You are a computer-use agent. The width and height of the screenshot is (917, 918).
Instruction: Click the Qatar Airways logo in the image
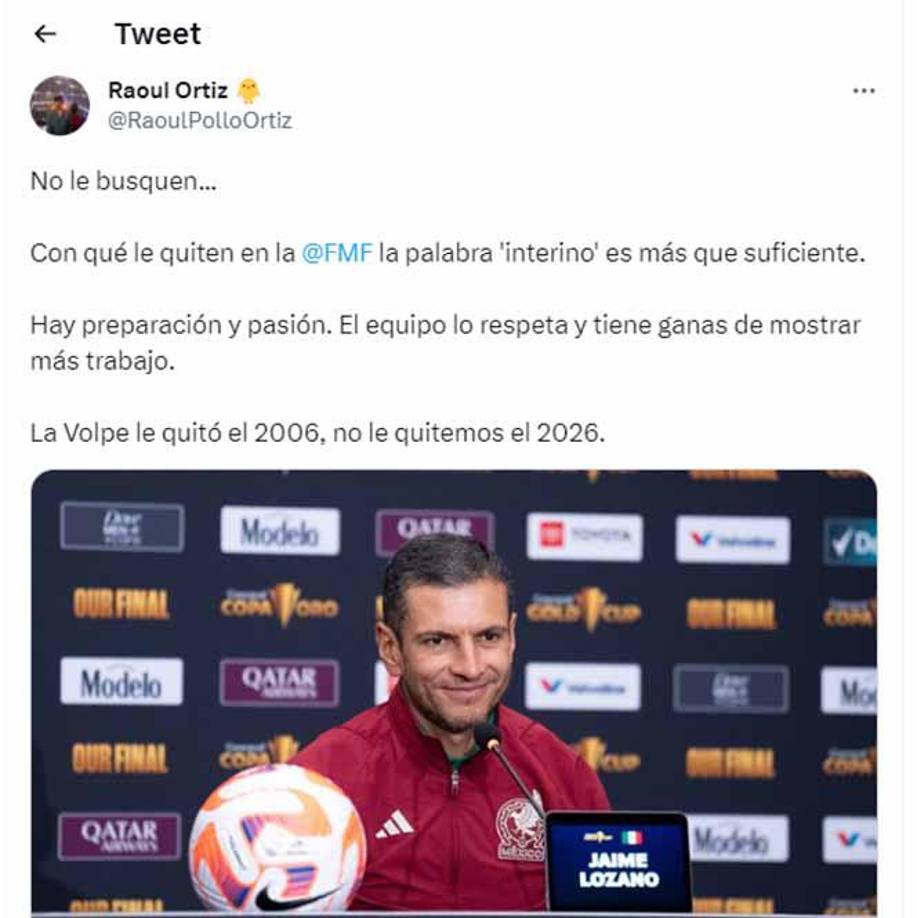coord(278,680)
